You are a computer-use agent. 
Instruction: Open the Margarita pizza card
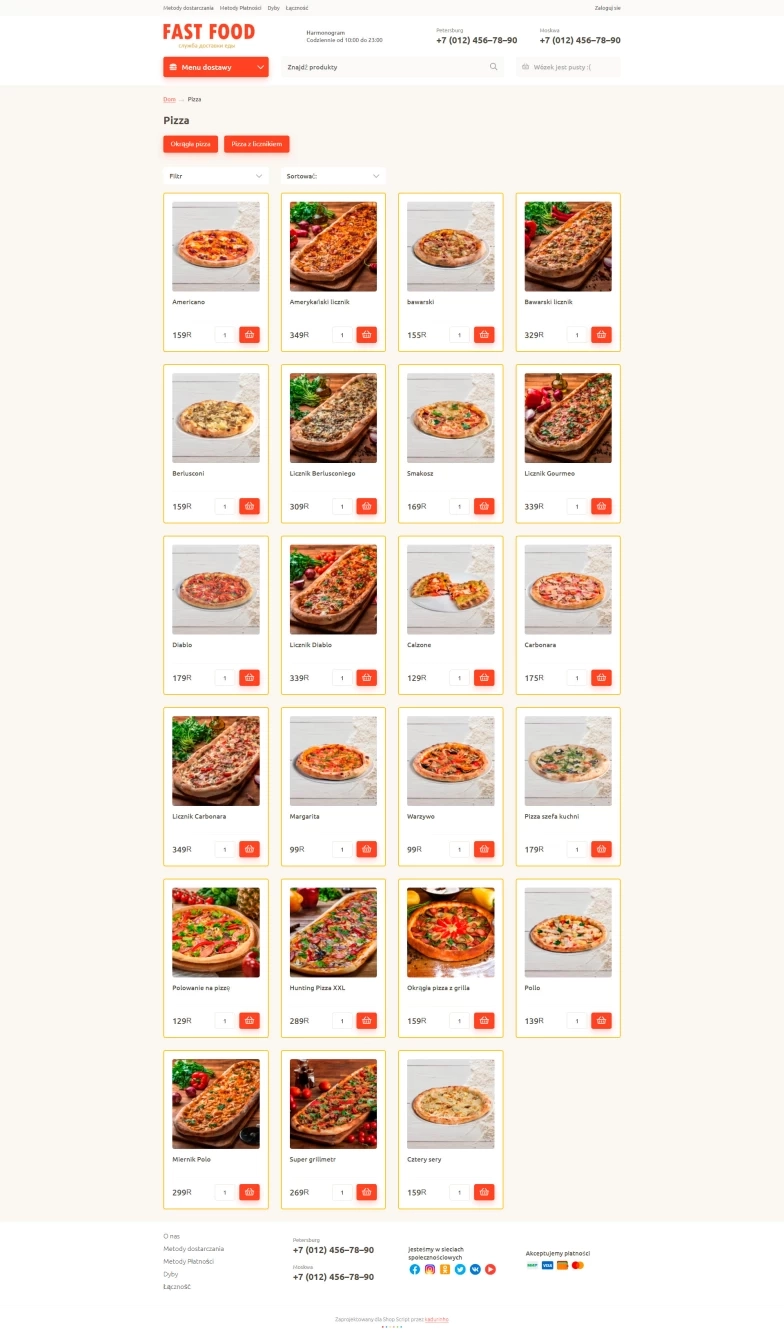pyautogui.click(x=332, y=761)
